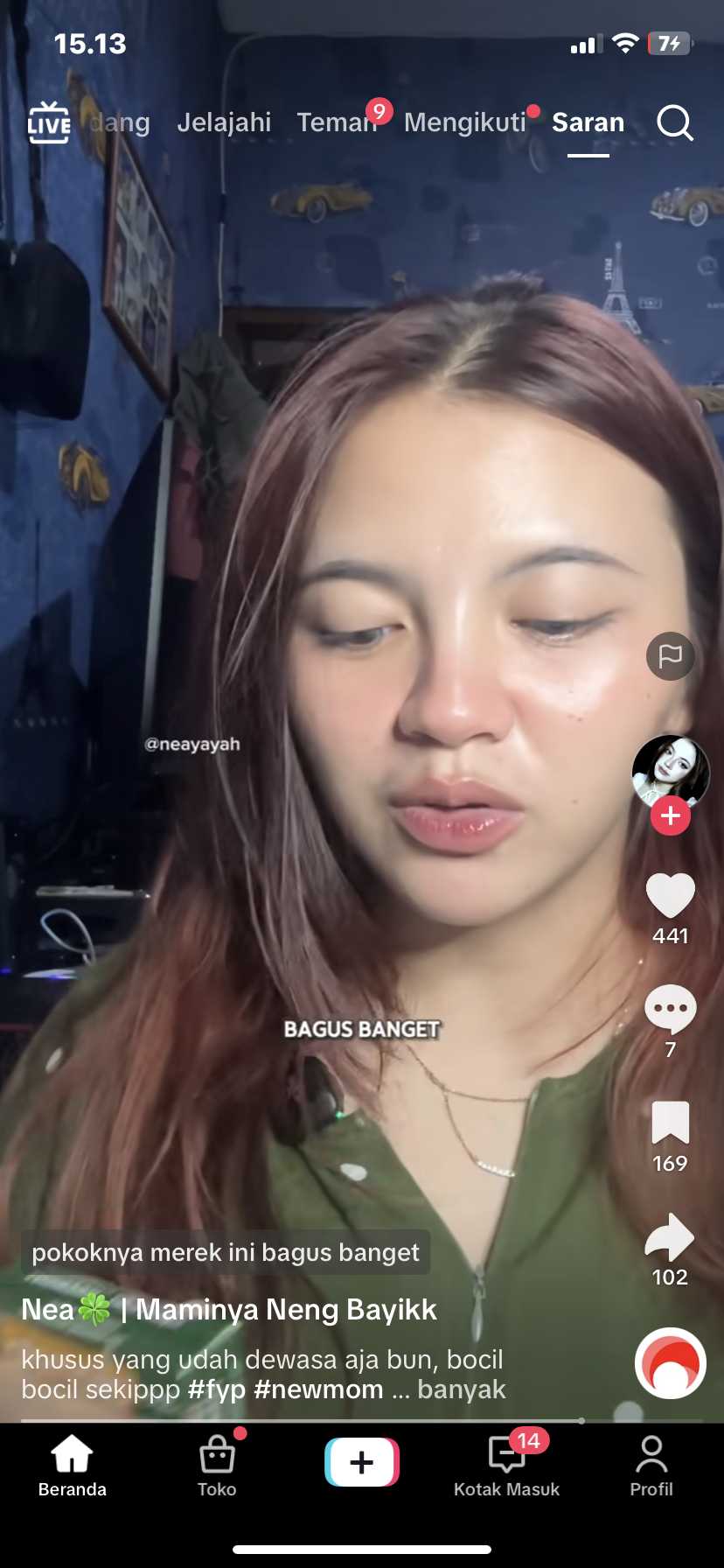Like this video with heart

(x=670, y=896)
